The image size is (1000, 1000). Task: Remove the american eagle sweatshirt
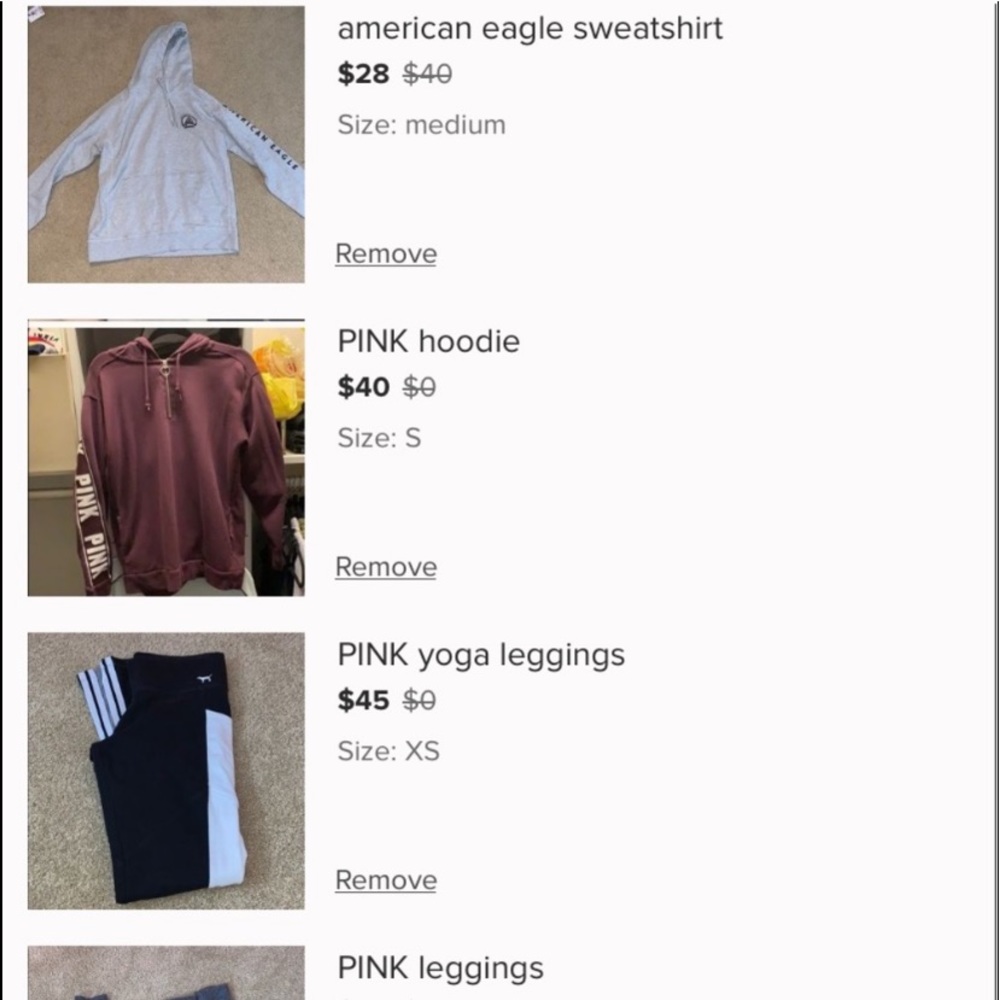pos(386,254)
